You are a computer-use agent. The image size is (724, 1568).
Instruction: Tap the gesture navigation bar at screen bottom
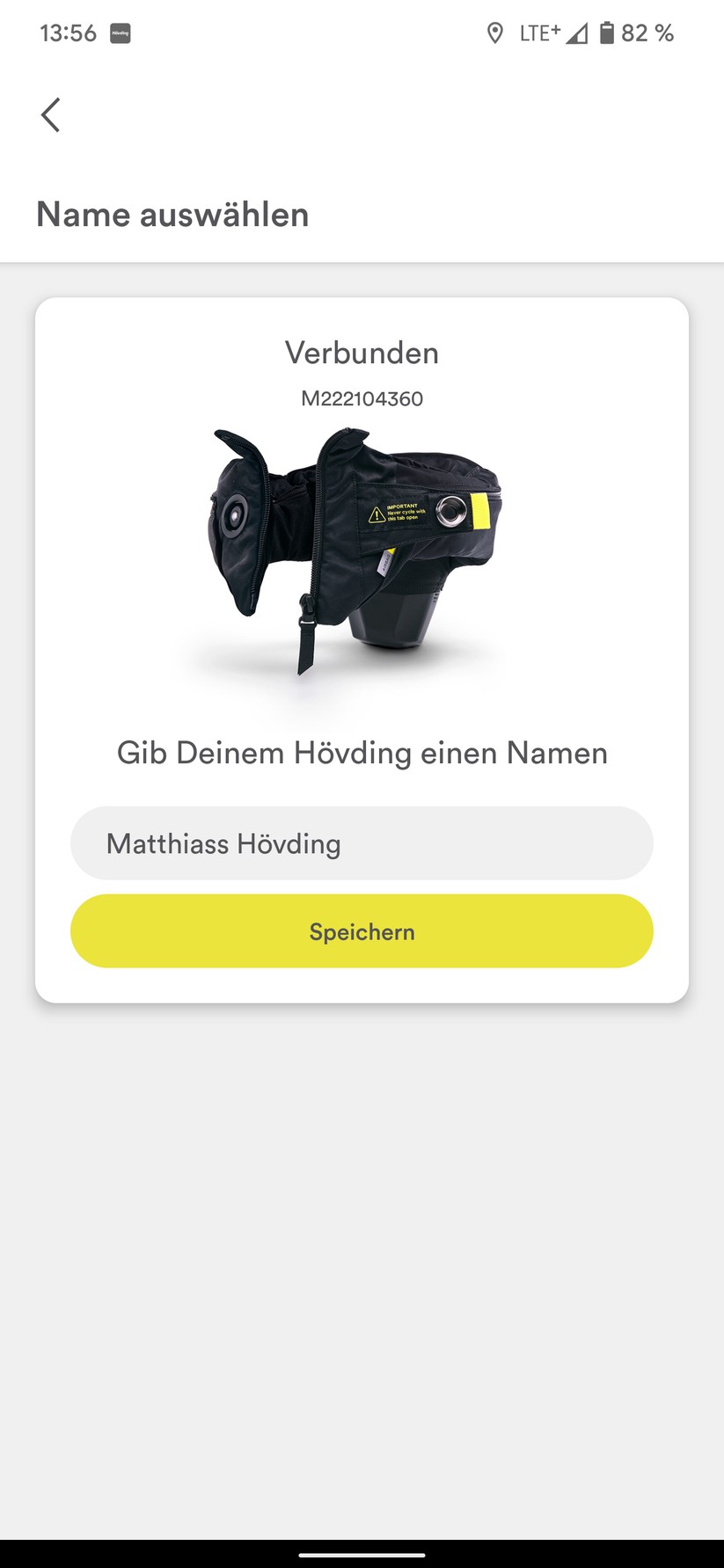point(362,1557)
